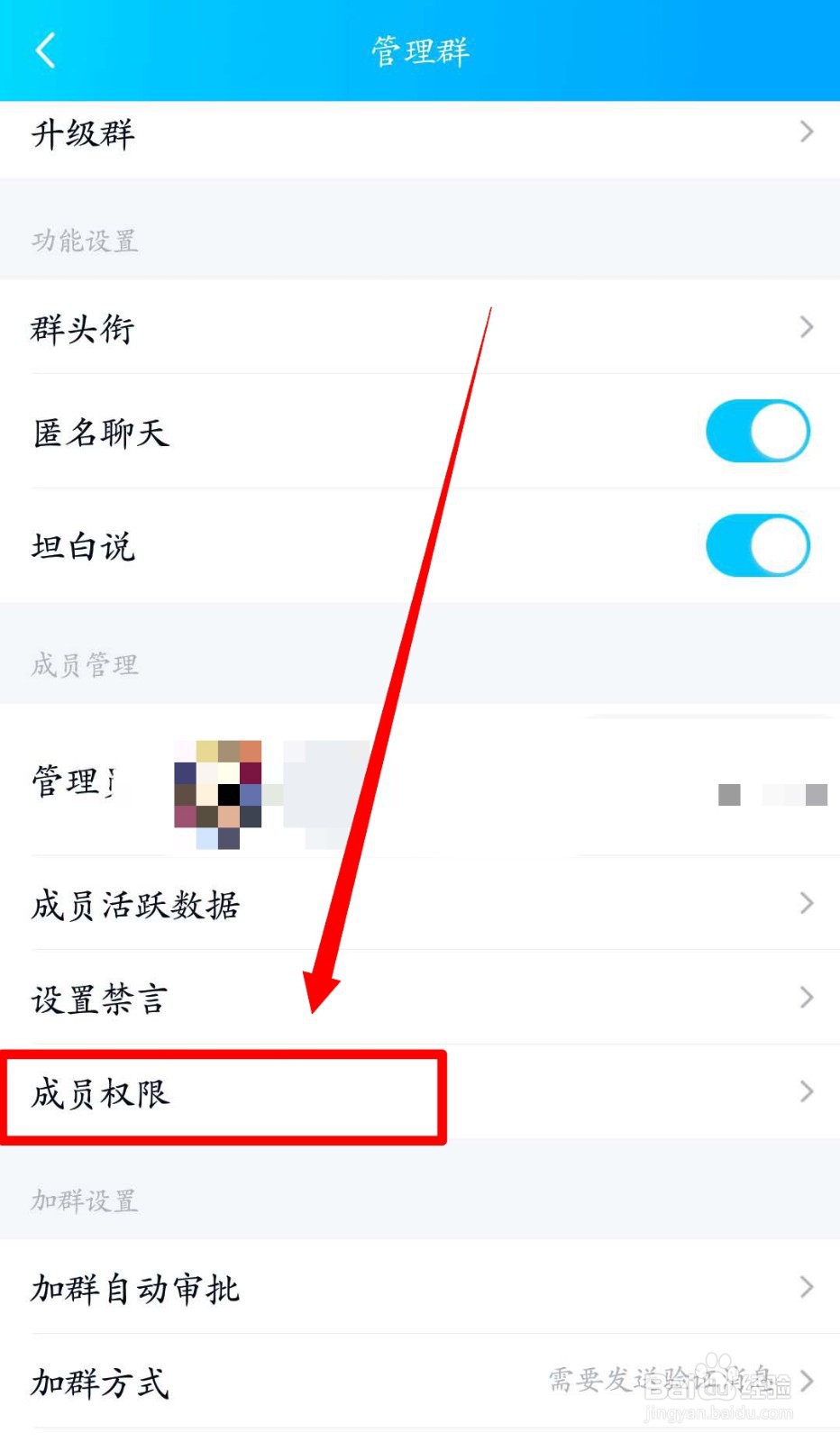Open the 设置禁言 chevron
Image resolution: width=840 pixels, height=1442 pixels.
[807, 998]
